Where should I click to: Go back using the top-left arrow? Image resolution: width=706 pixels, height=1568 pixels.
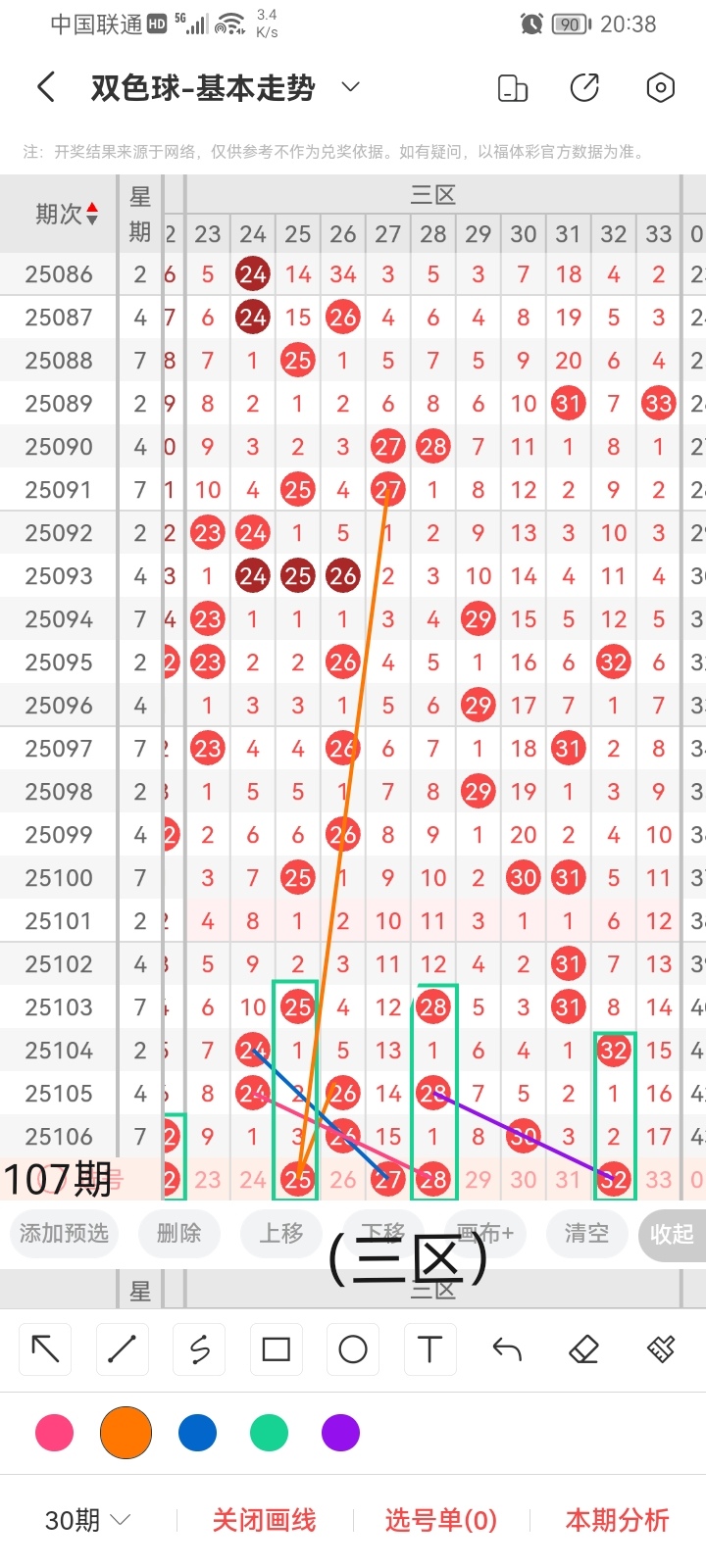pyautogui.click(x=46, y=88)
